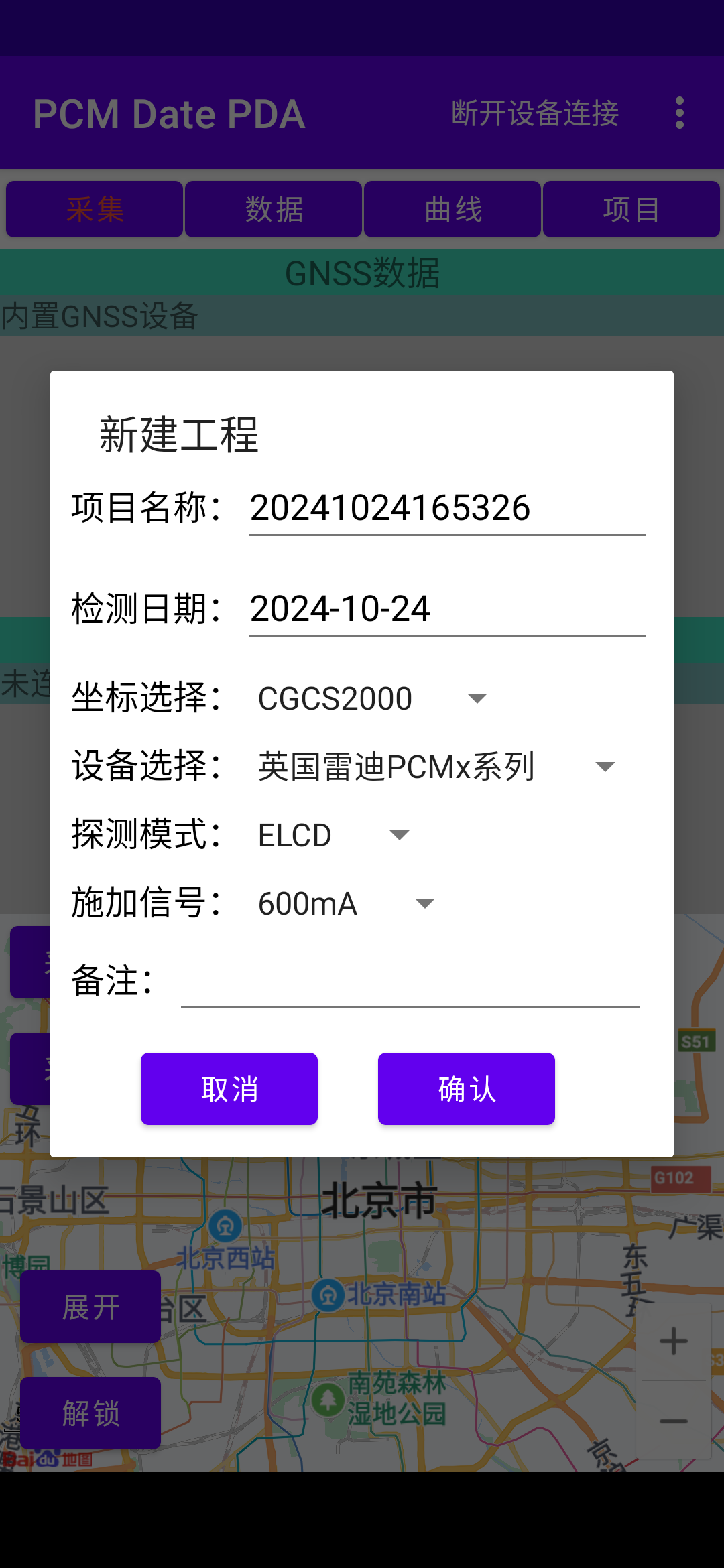Edit the 项目名称 project name field
Viewport: 724px width, 1568px height.
pos(446,509)
